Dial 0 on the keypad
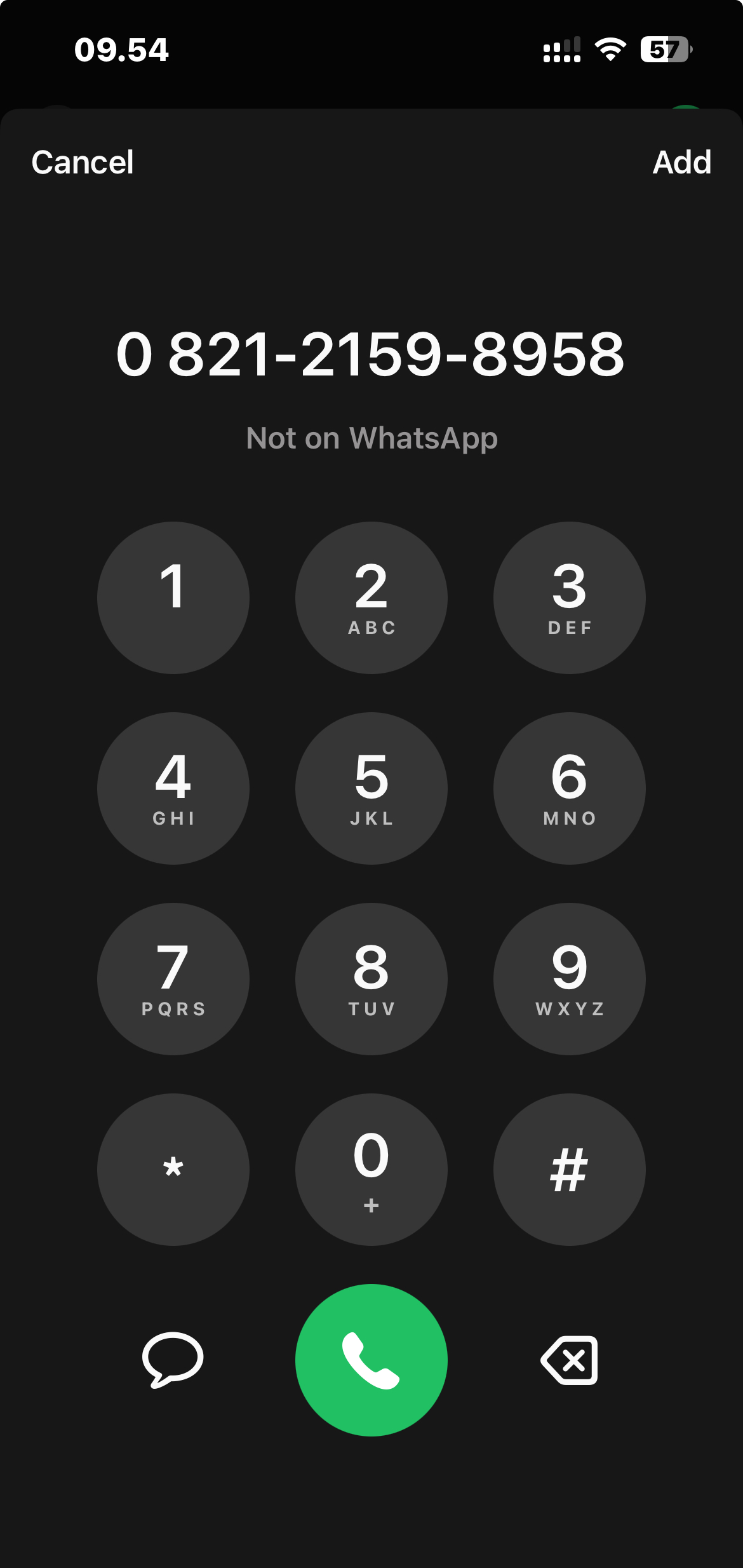Screen dimensions: 743x1568 pyautogui.click(x=371, y=1170)
